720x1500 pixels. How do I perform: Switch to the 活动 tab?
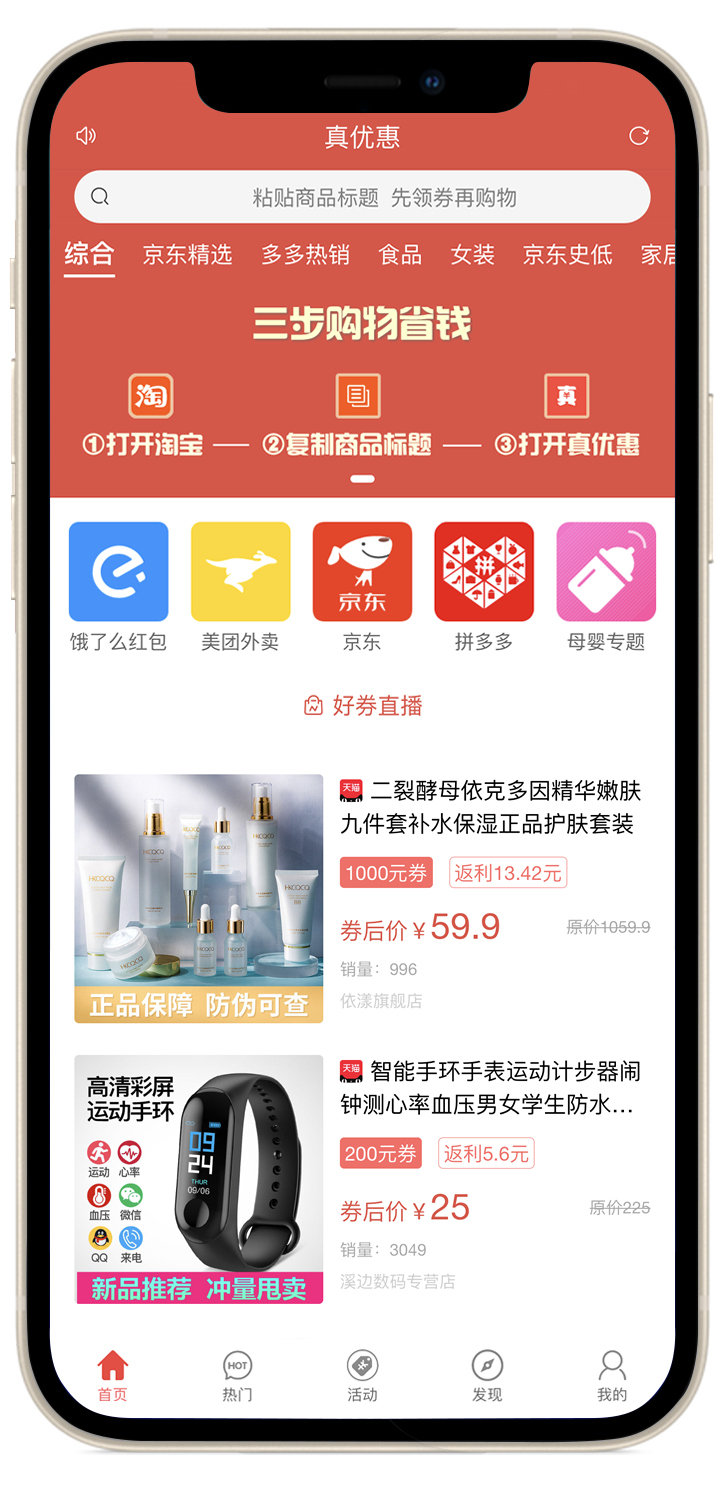(x=362, y=1376)
